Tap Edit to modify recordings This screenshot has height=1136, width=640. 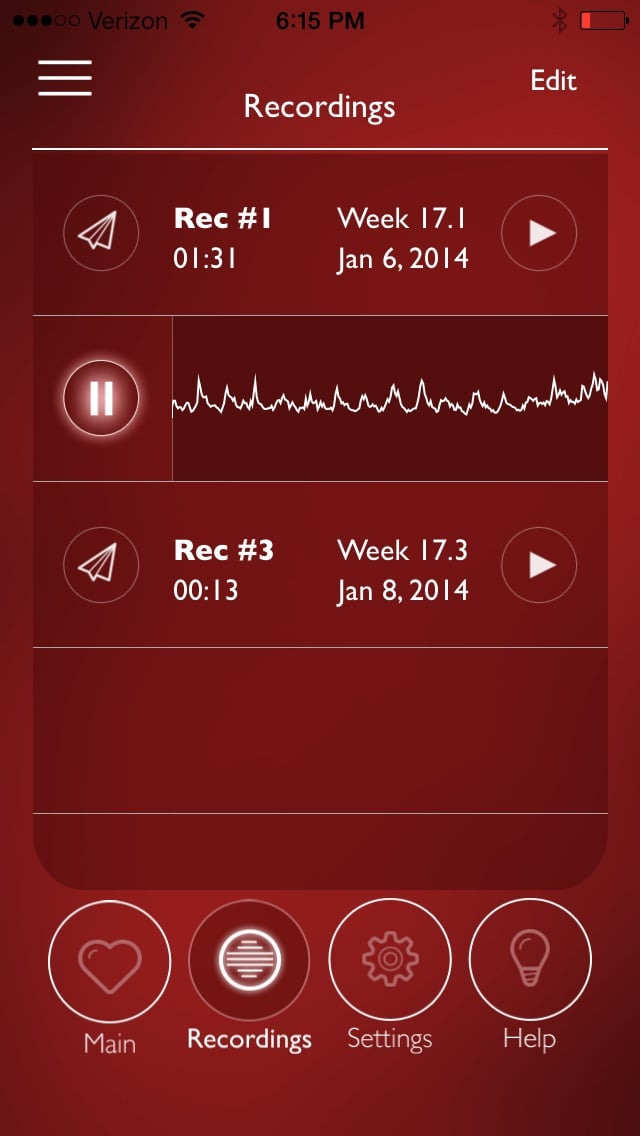pos(553,81)
